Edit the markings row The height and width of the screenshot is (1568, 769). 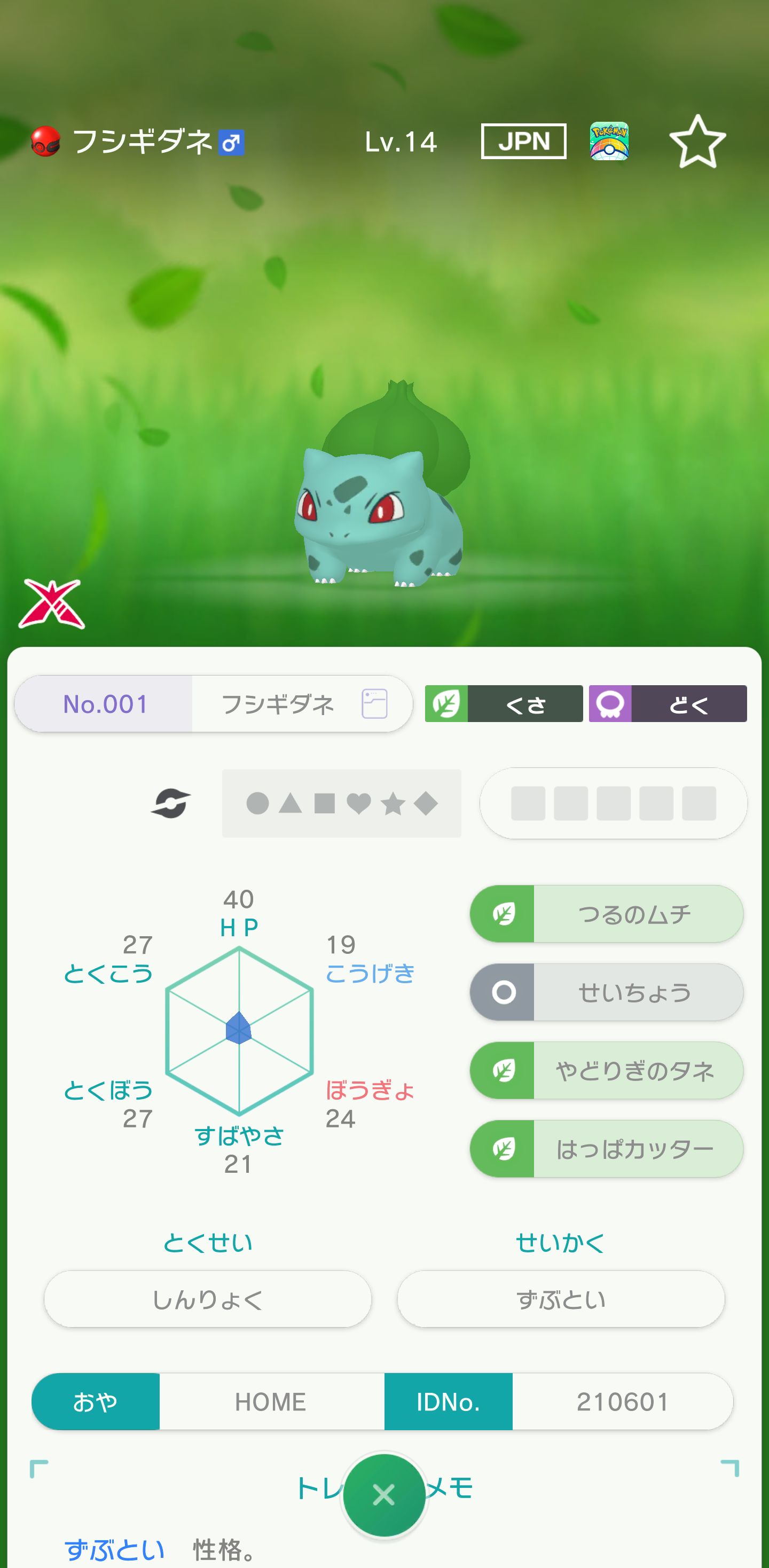pyautogui.click(x=342, y=803)
